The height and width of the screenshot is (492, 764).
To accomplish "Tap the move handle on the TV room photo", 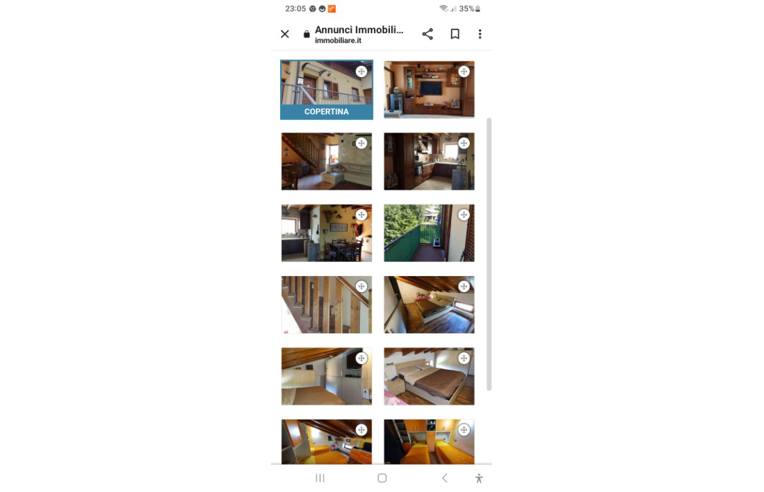I will pyautogui.click(x=464, y=72).
